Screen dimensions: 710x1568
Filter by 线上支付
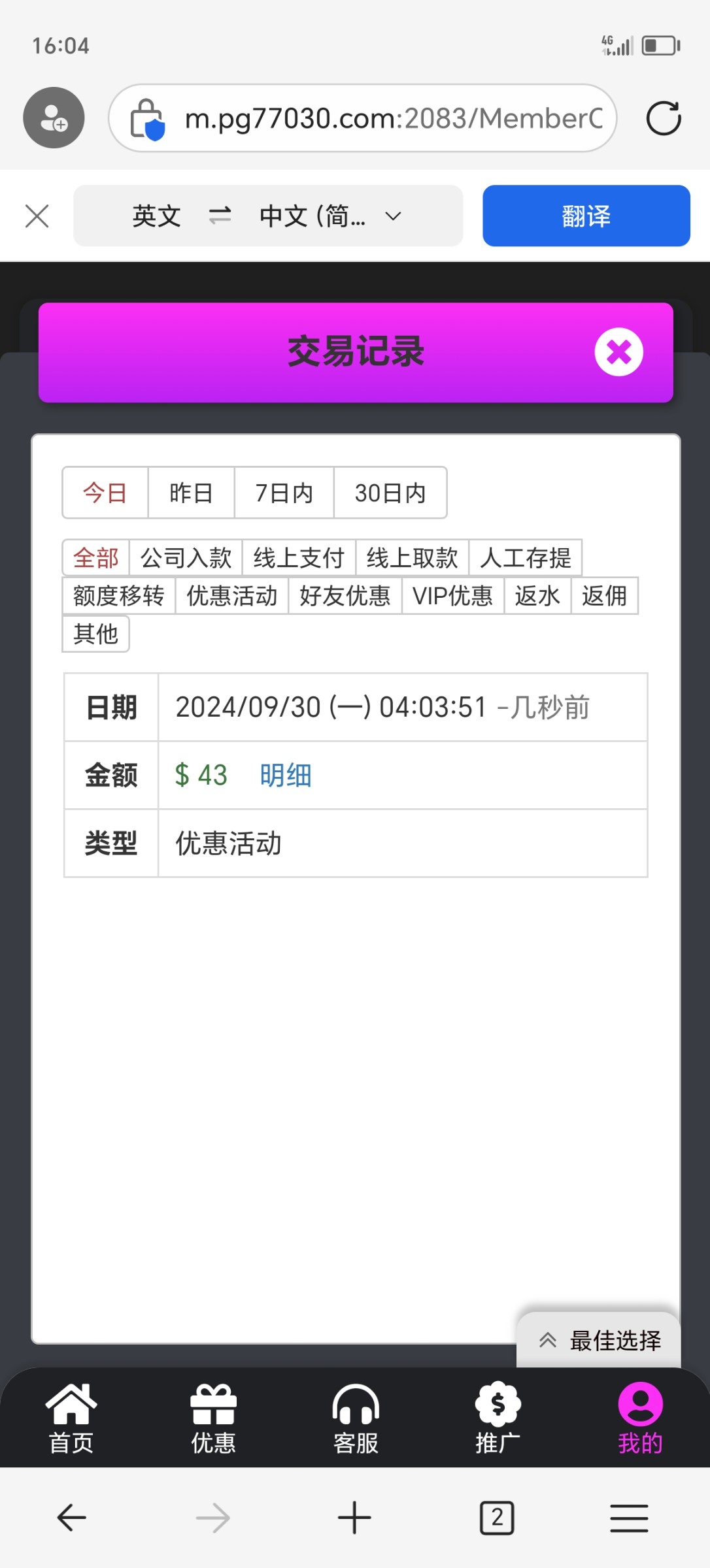coord(299,558)
